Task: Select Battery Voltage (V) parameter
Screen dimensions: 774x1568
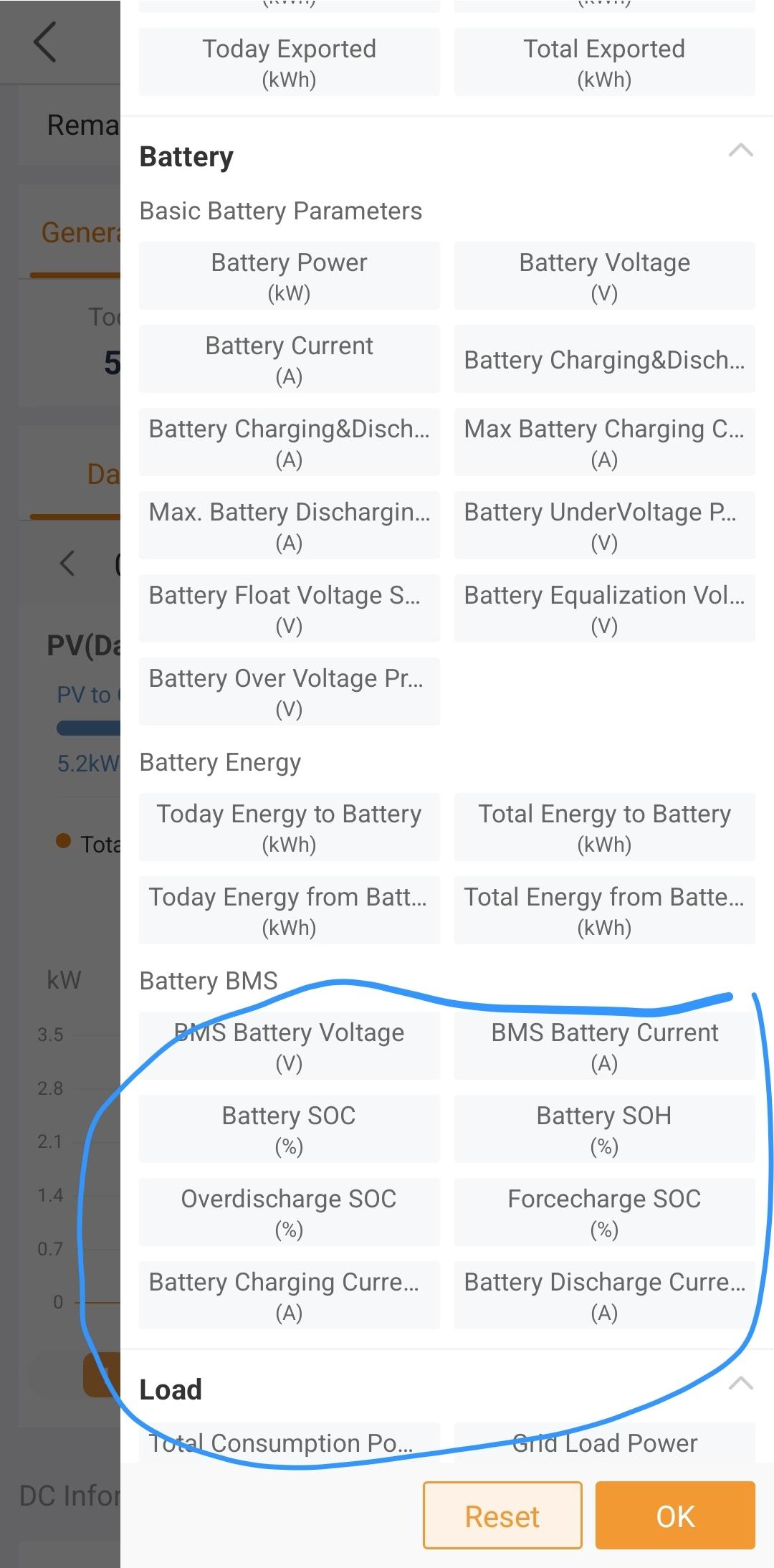Action: click(x=603, y=276)
